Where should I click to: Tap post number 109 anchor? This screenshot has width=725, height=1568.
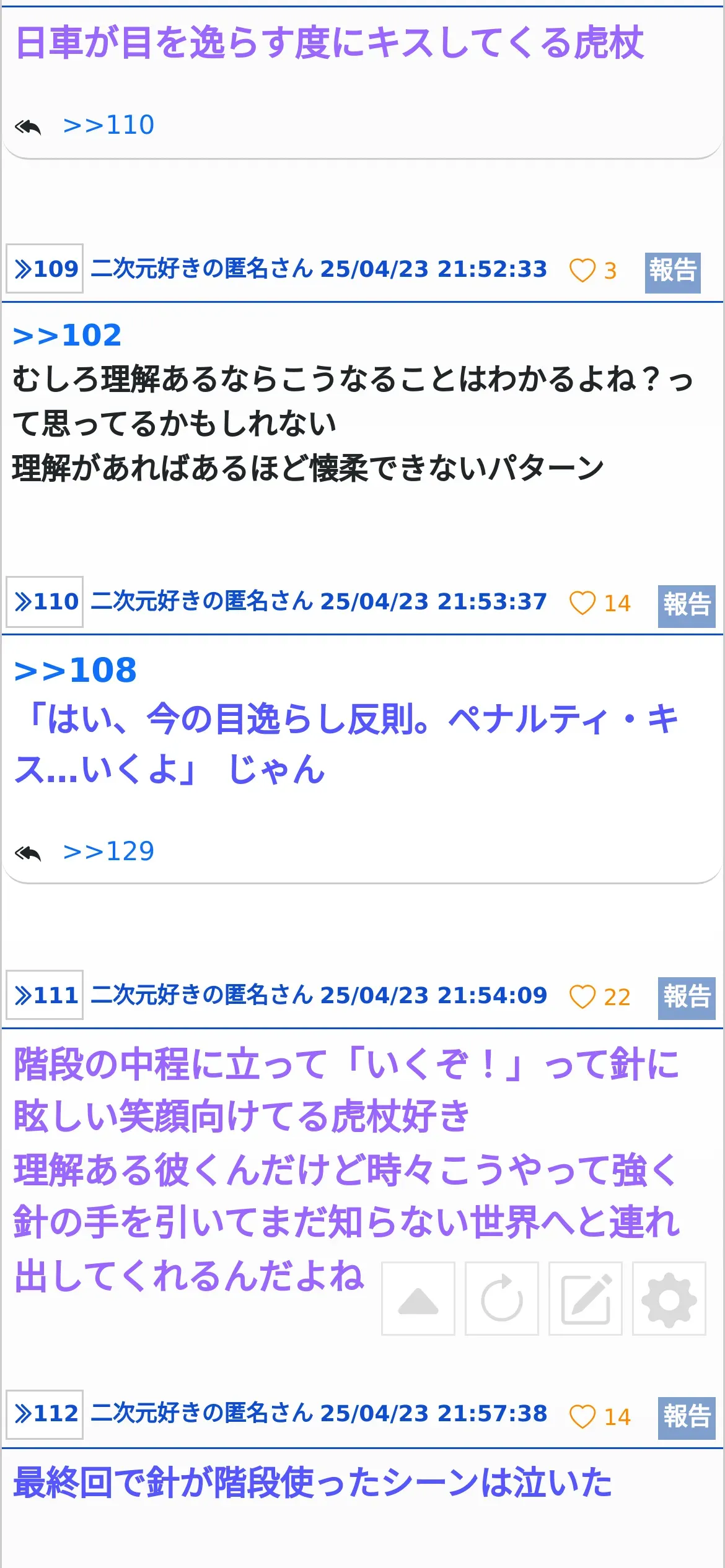click(x=45, y=269)
